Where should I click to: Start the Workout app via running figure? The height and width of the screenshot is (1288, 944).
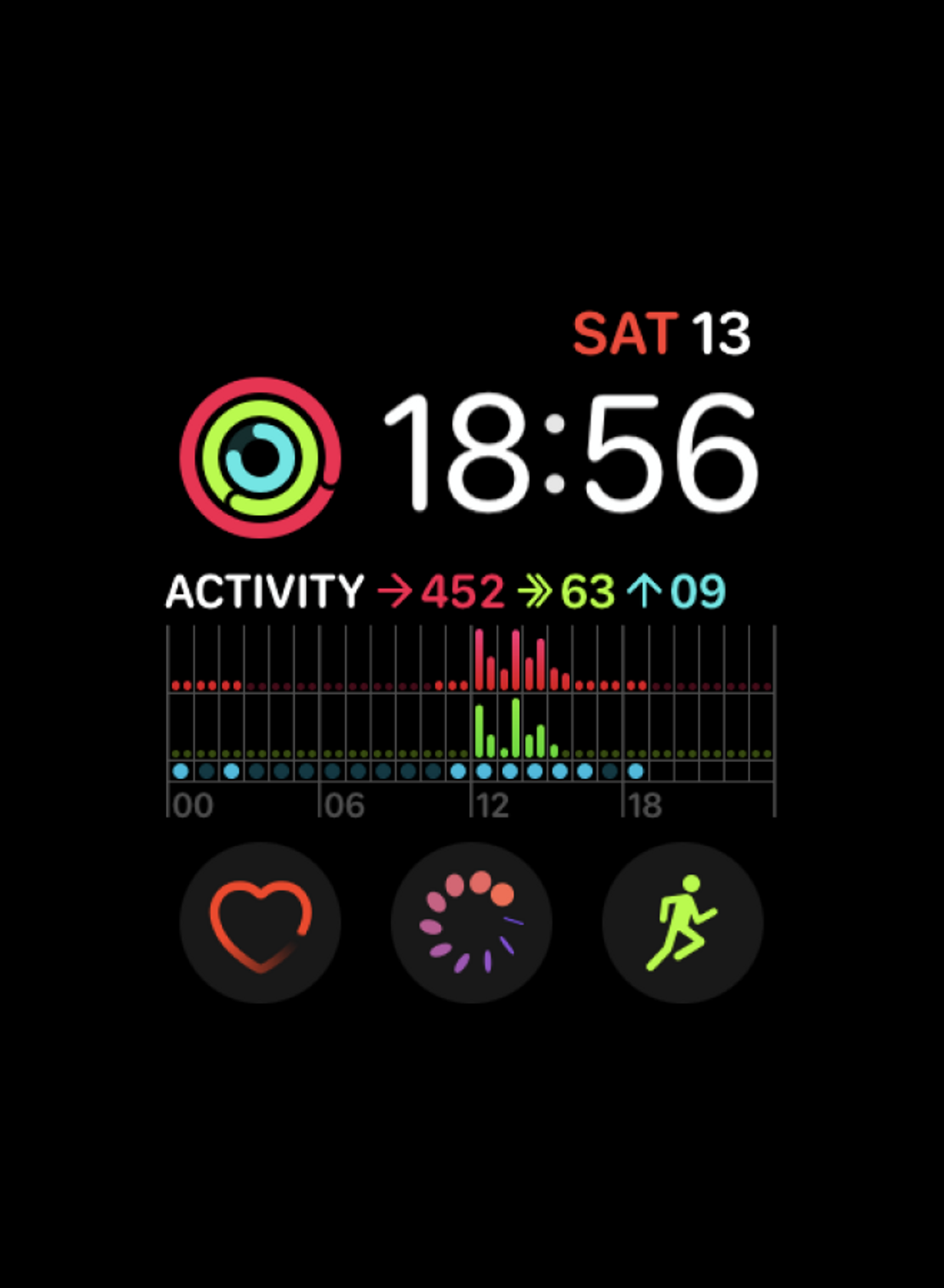pos(683,923)
